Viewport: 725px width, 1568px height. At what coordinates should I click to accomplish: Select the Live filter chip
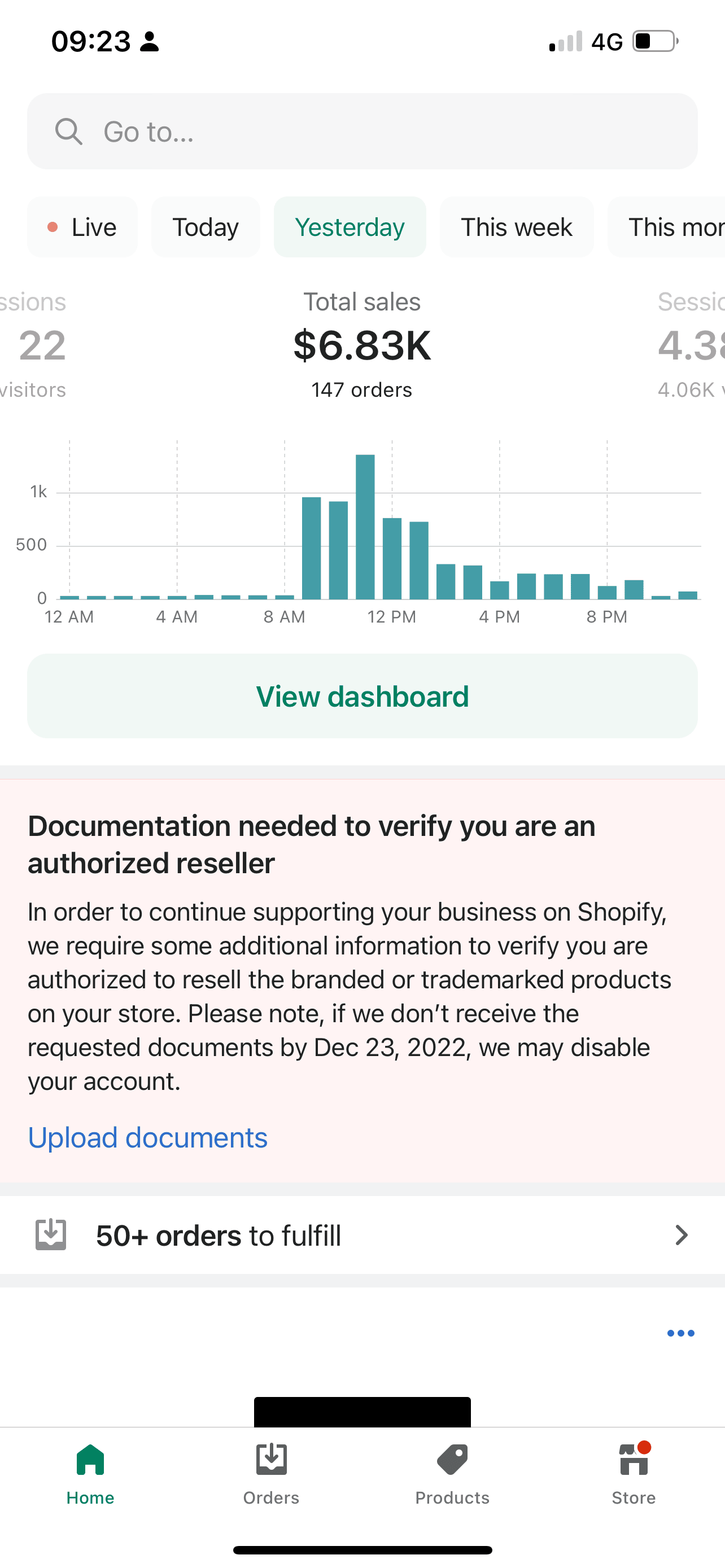coord(82,227)
